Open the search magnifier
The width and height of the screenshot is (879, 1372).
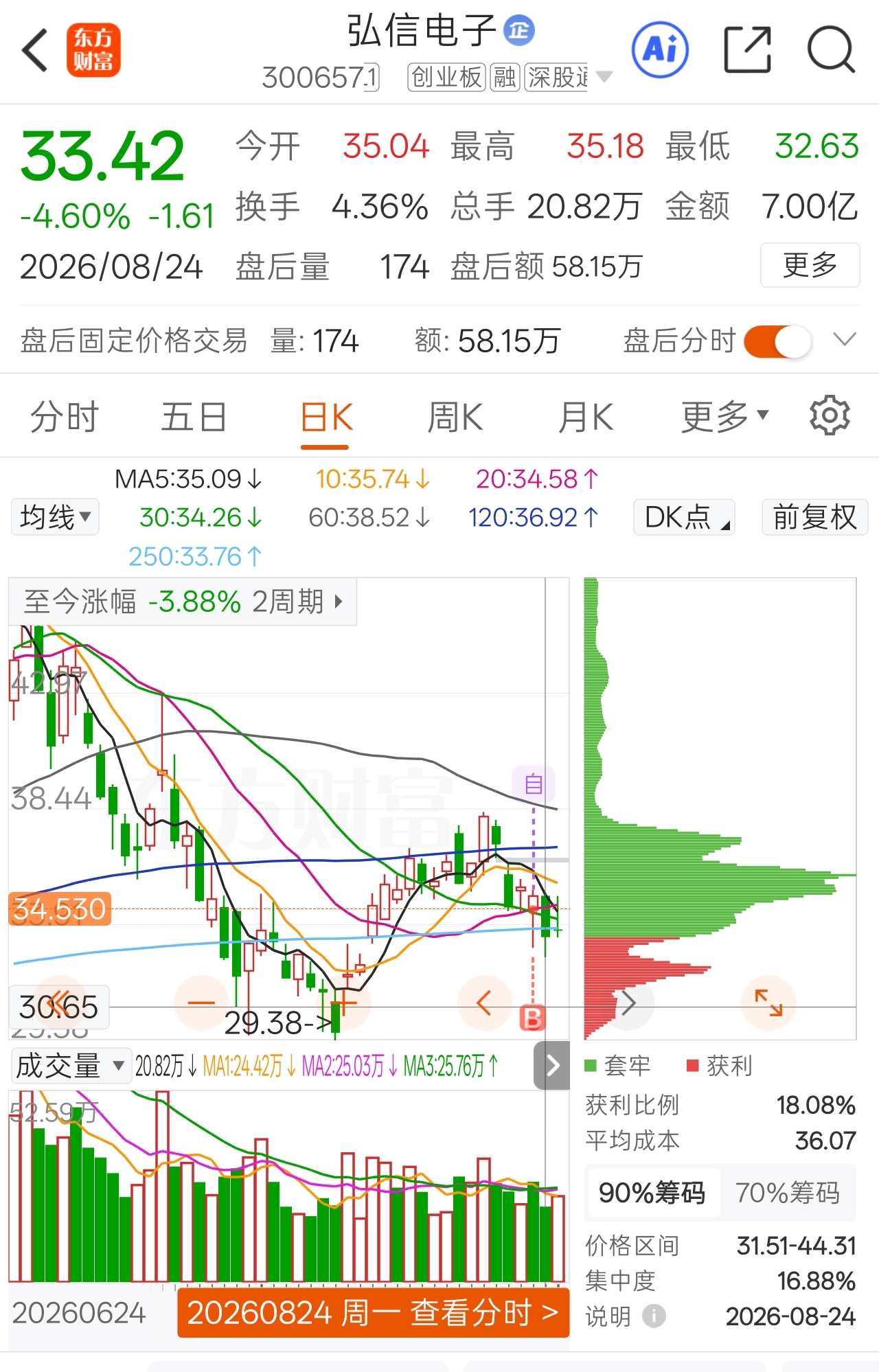[x=831, y=49]
